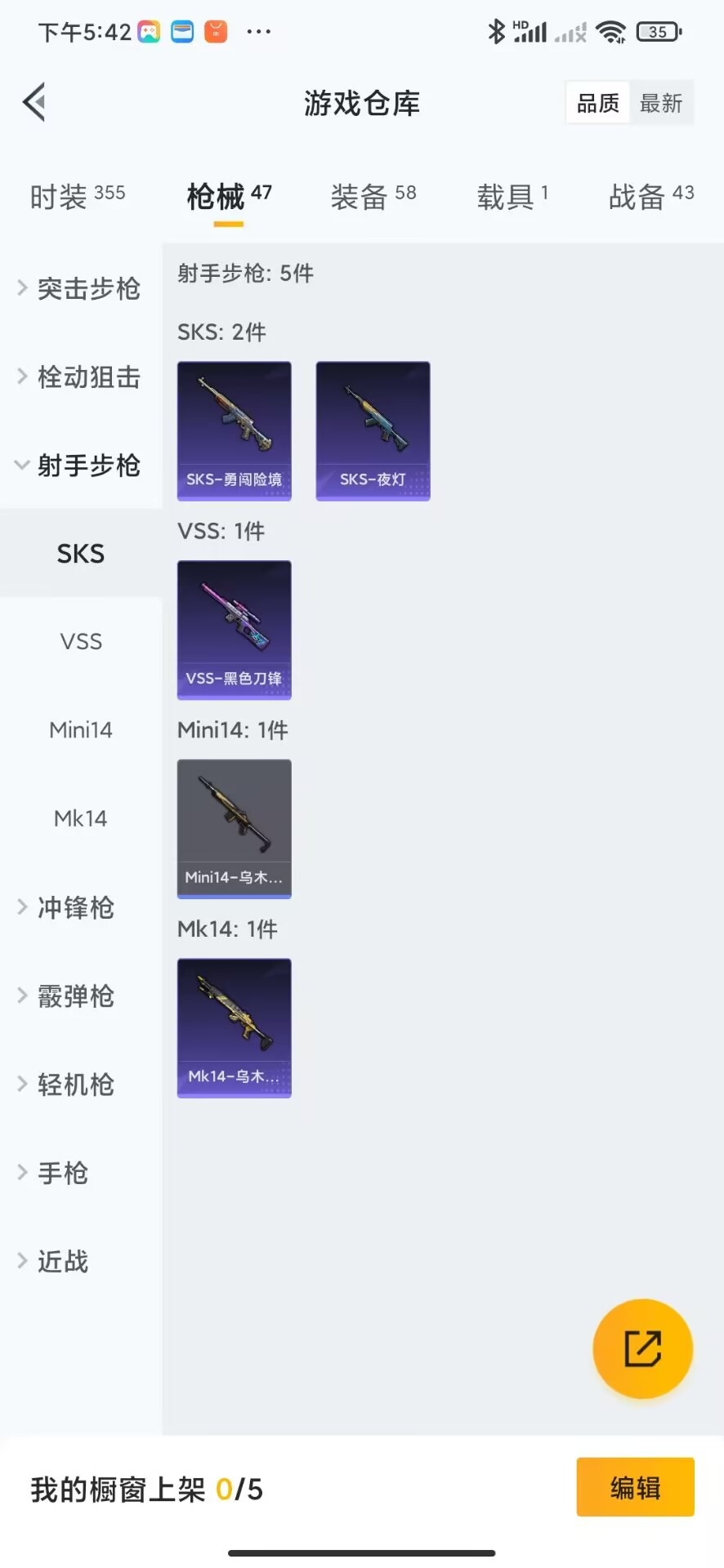Switch to the 时装 tab
Viewport: 724px width, 1568px height.
tap(78, 196)
